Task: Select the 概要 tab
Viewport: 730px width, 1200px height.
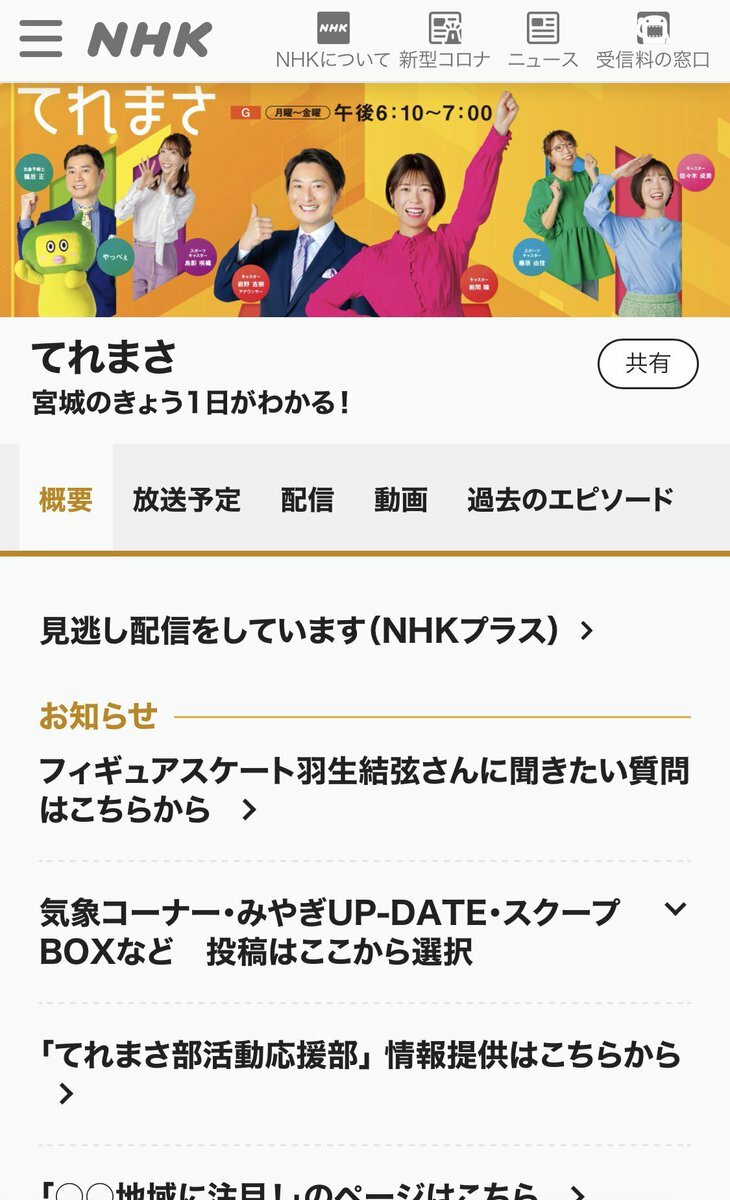Action: click(x=66, y=499)
